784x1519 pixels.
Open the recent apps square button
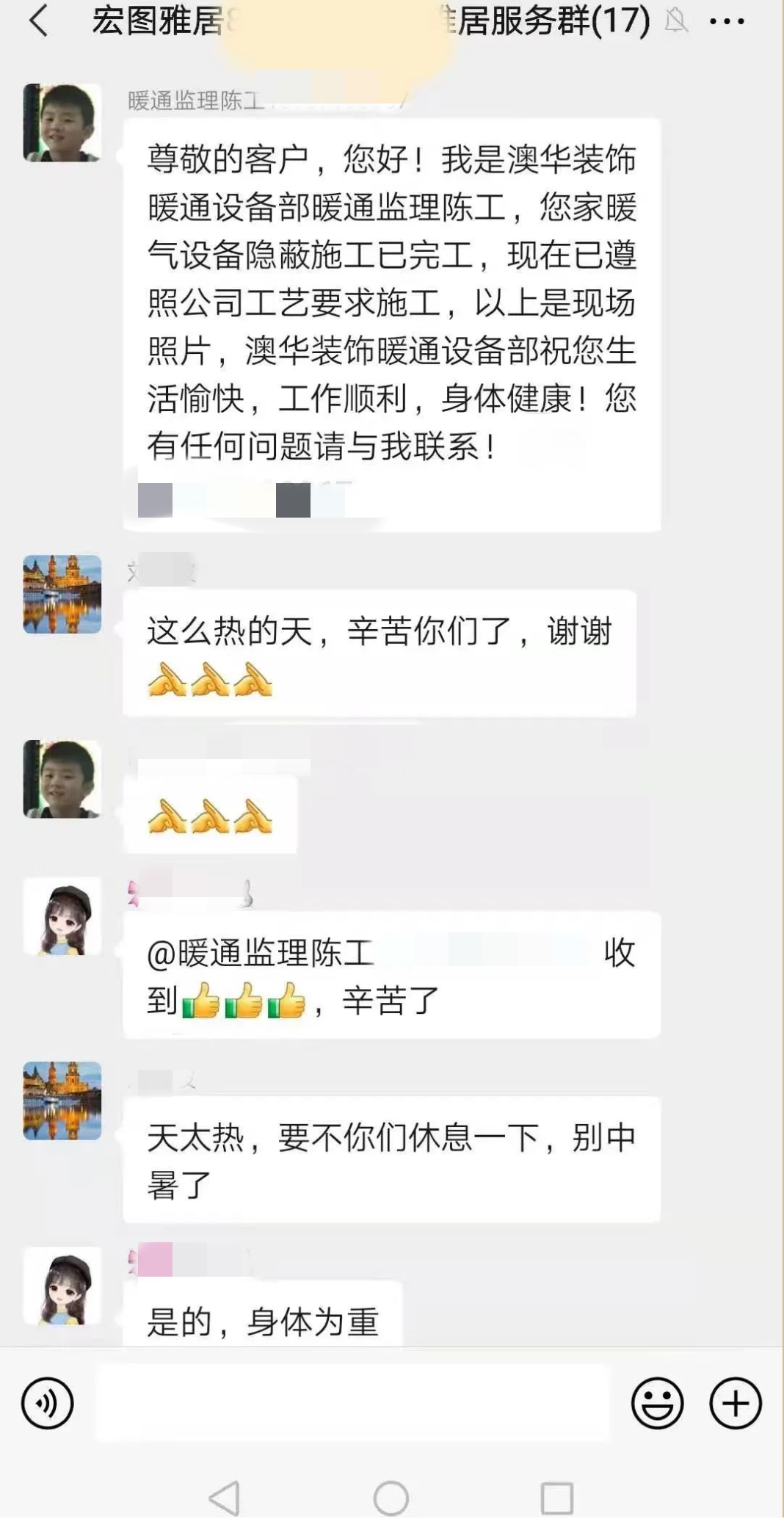[x=557, y=1498]
